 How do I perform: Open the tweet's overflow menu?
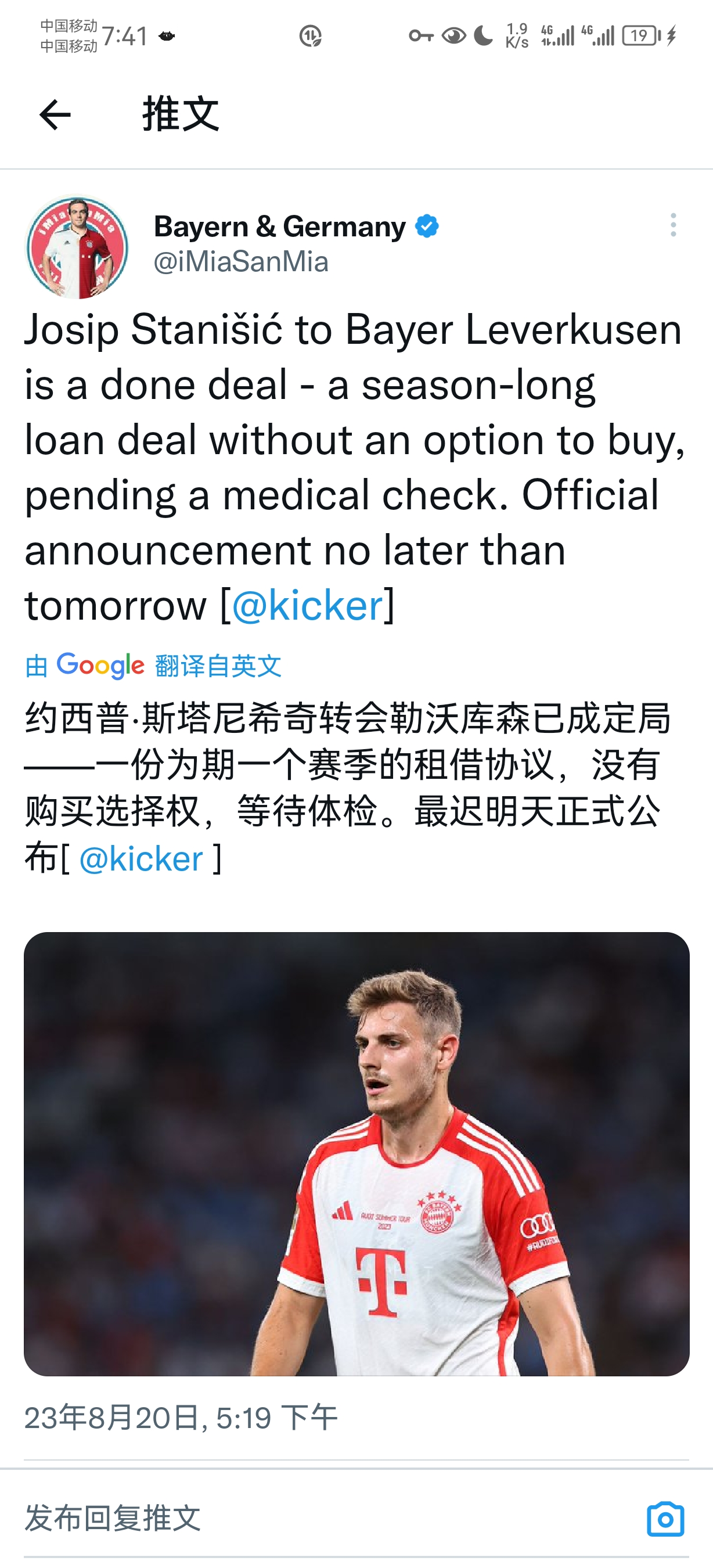673,225
